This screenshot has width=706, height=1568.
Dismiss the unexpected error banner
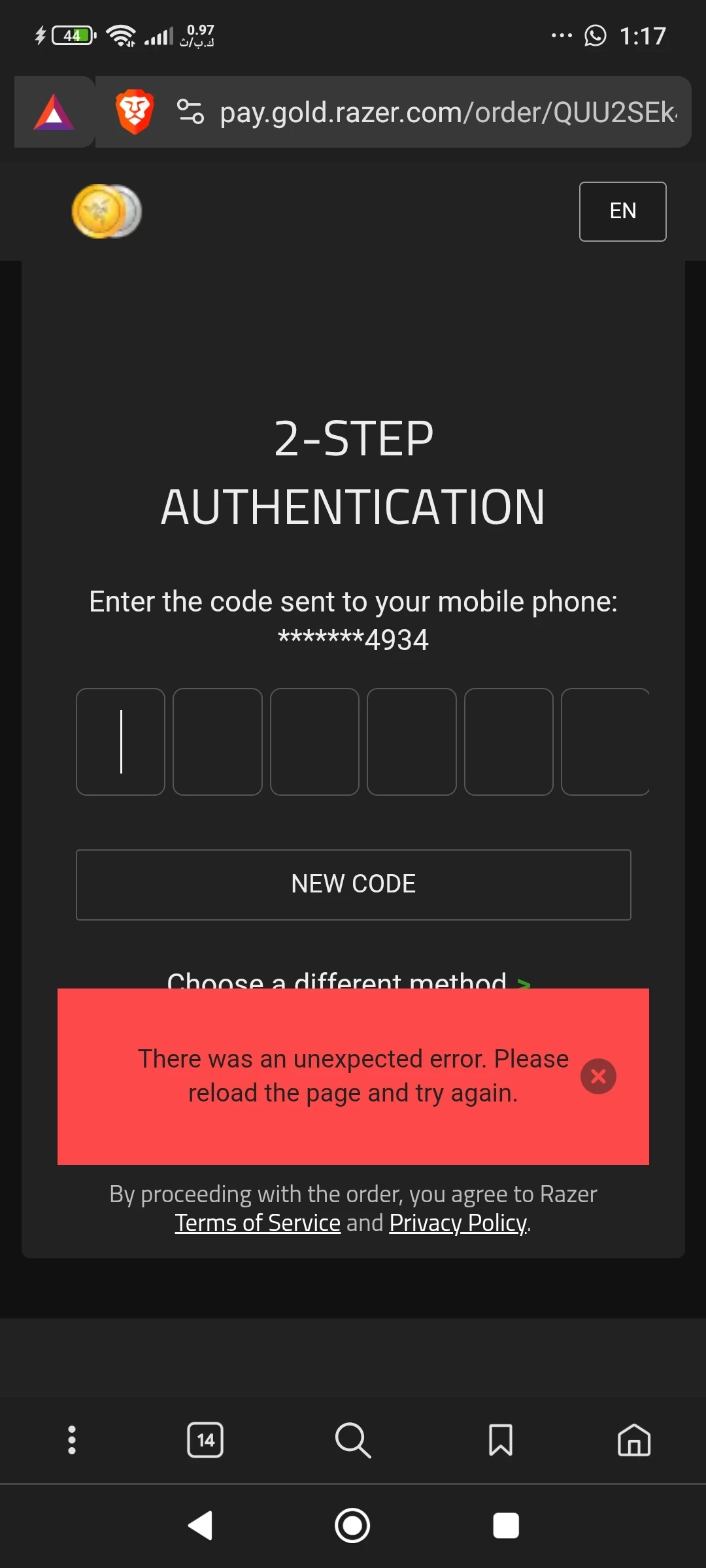point(598,1076)
